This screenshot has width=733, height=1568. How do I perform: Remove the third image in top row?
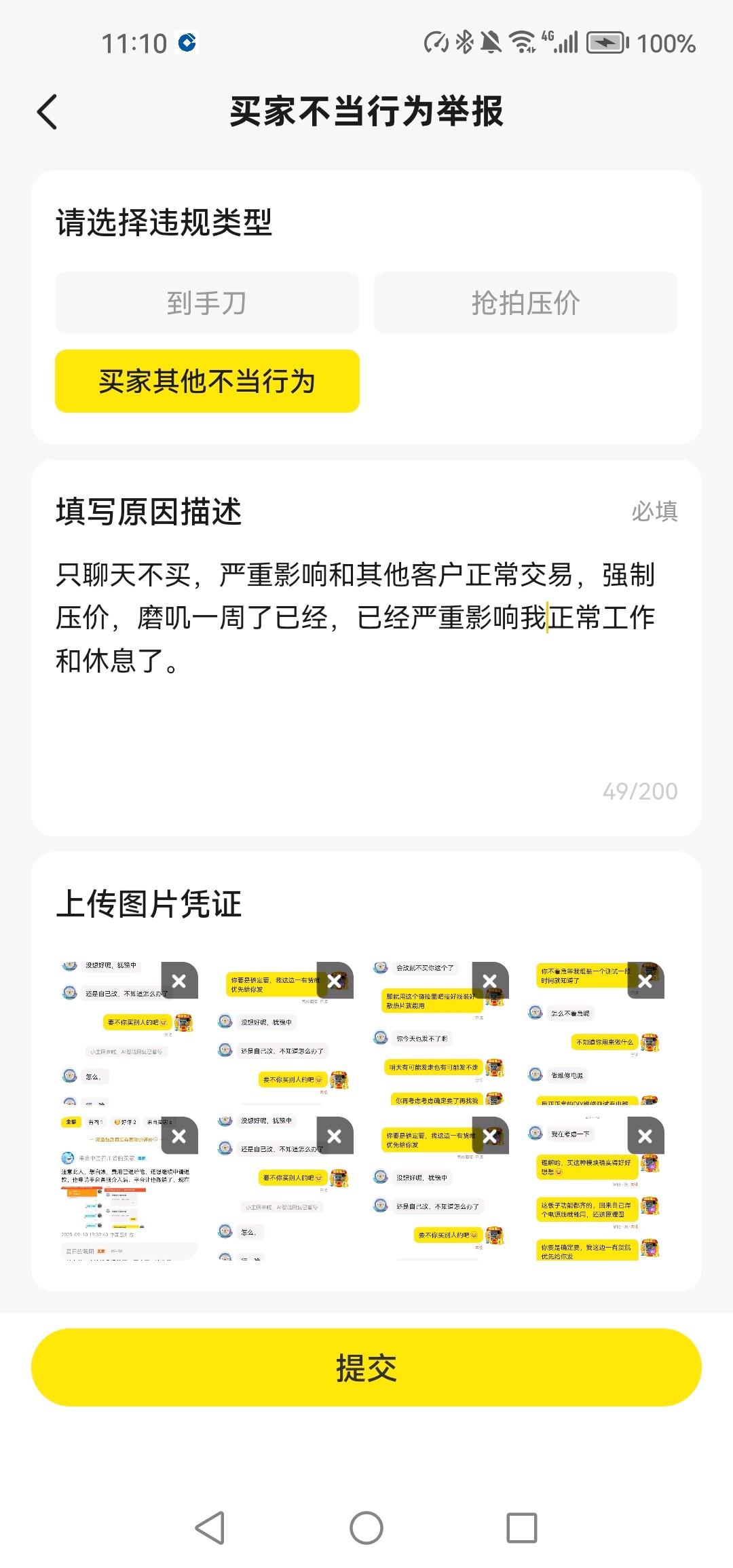pos(490,981)
